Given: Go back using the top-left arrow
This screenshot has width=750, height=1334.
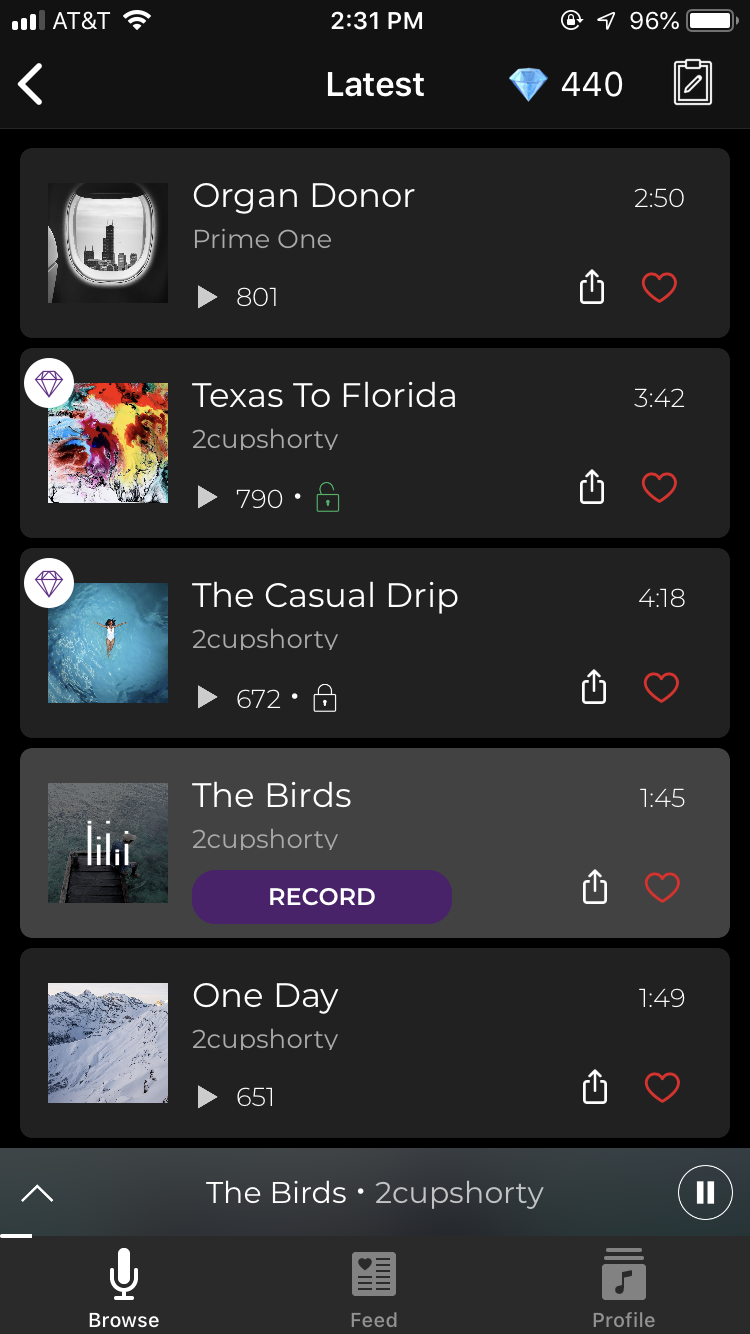Looking at the screenshot, I should pyautogui.click(x=31, y=84).
